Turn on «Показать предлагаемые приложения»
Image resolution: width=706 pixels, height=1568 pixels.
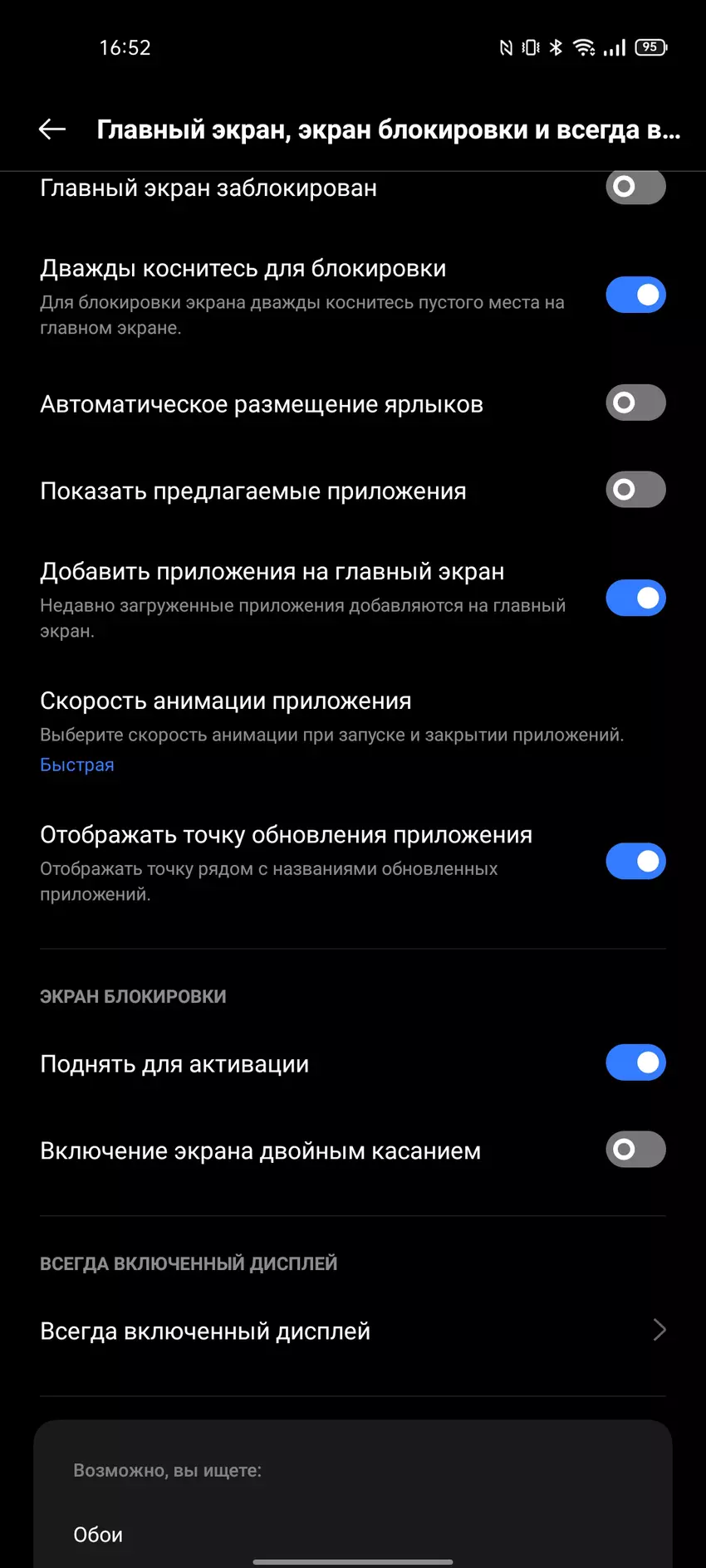635,490
